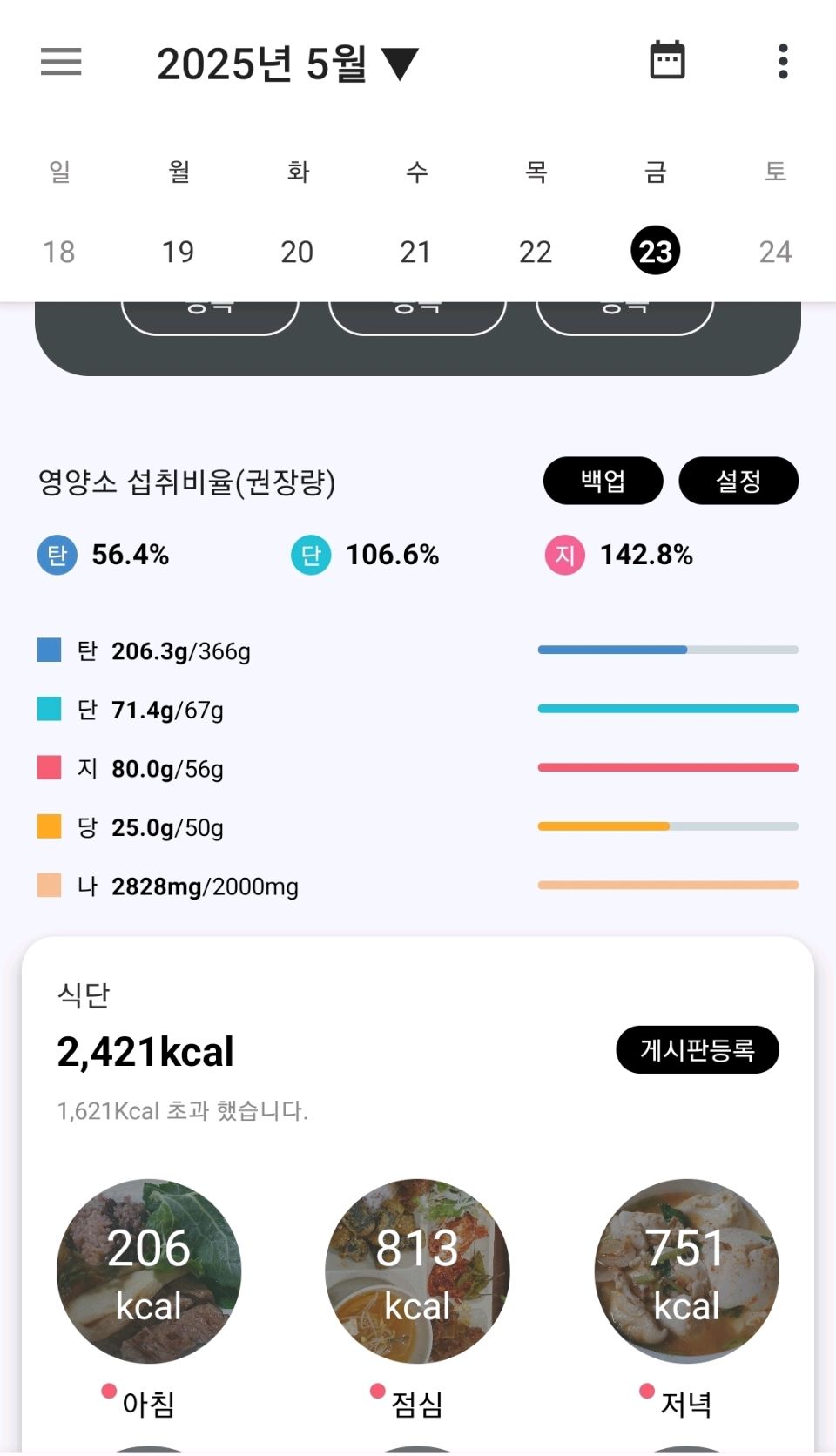Select date 24 in the week strip
The width and height of the screenshot is (836, 1456).
point(774,252)
